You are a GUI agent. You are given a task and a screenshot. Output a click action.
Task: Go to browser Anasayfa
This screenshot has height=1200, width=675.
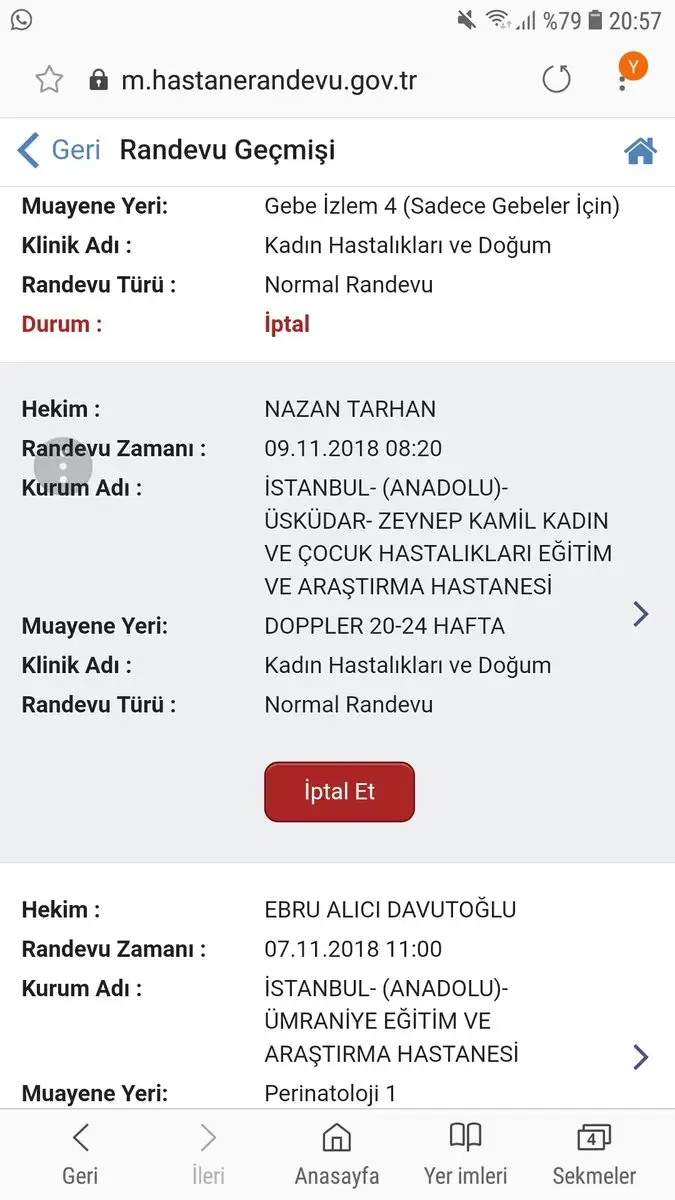tap(337, 1154)
